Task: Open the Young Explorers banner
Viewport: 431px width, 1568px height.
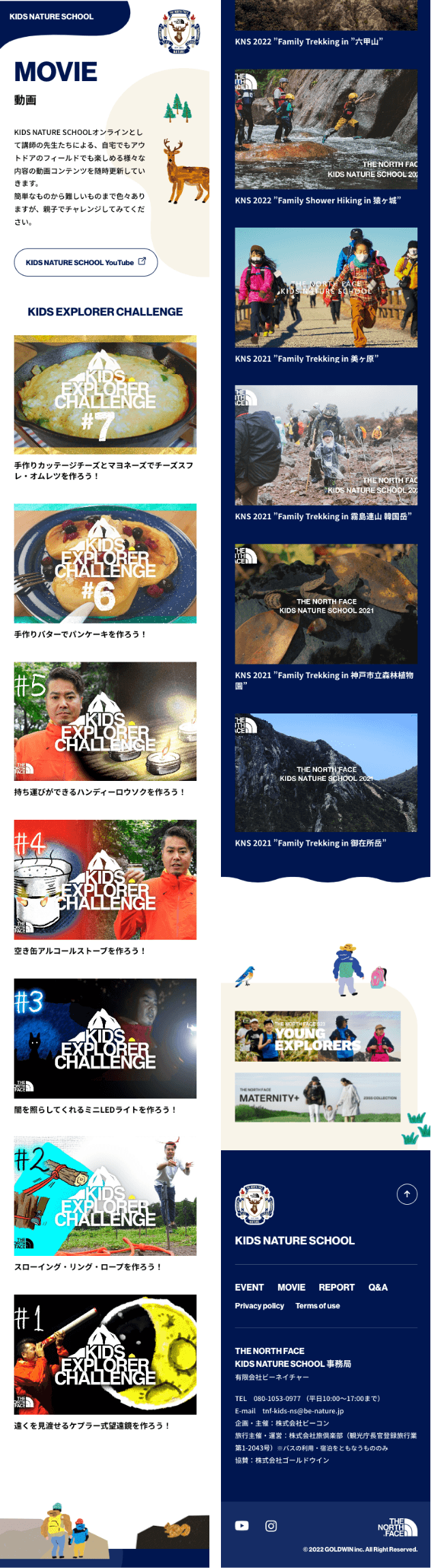Action: [x=318, y=1036]
